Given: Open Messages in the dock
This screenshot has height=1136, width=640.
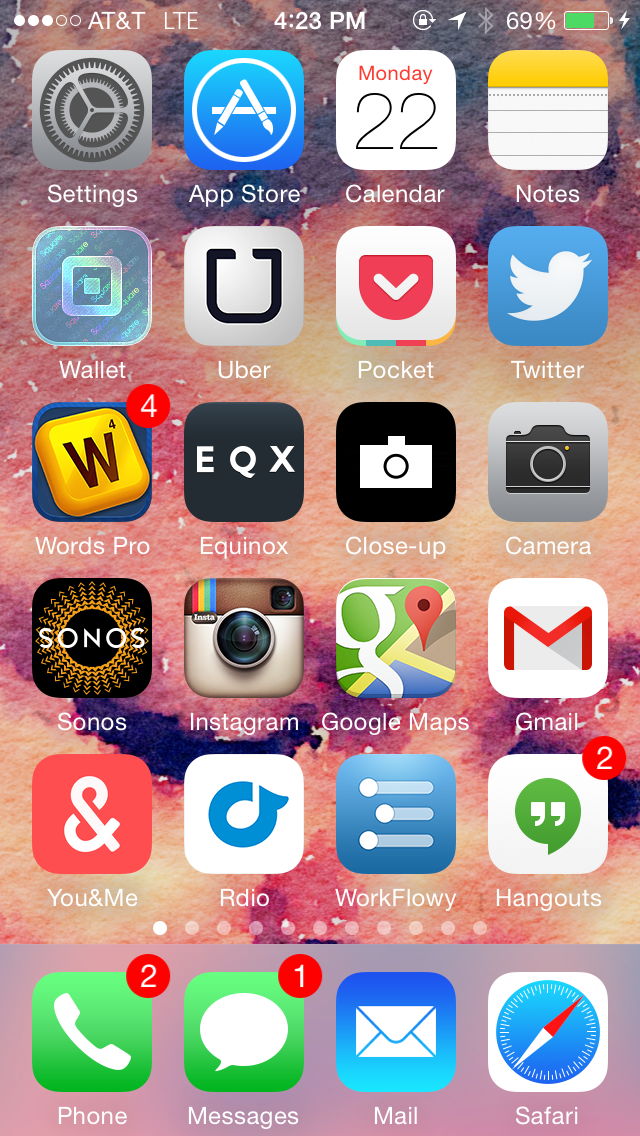Looking at the screenshot, I should [244, 1032].
